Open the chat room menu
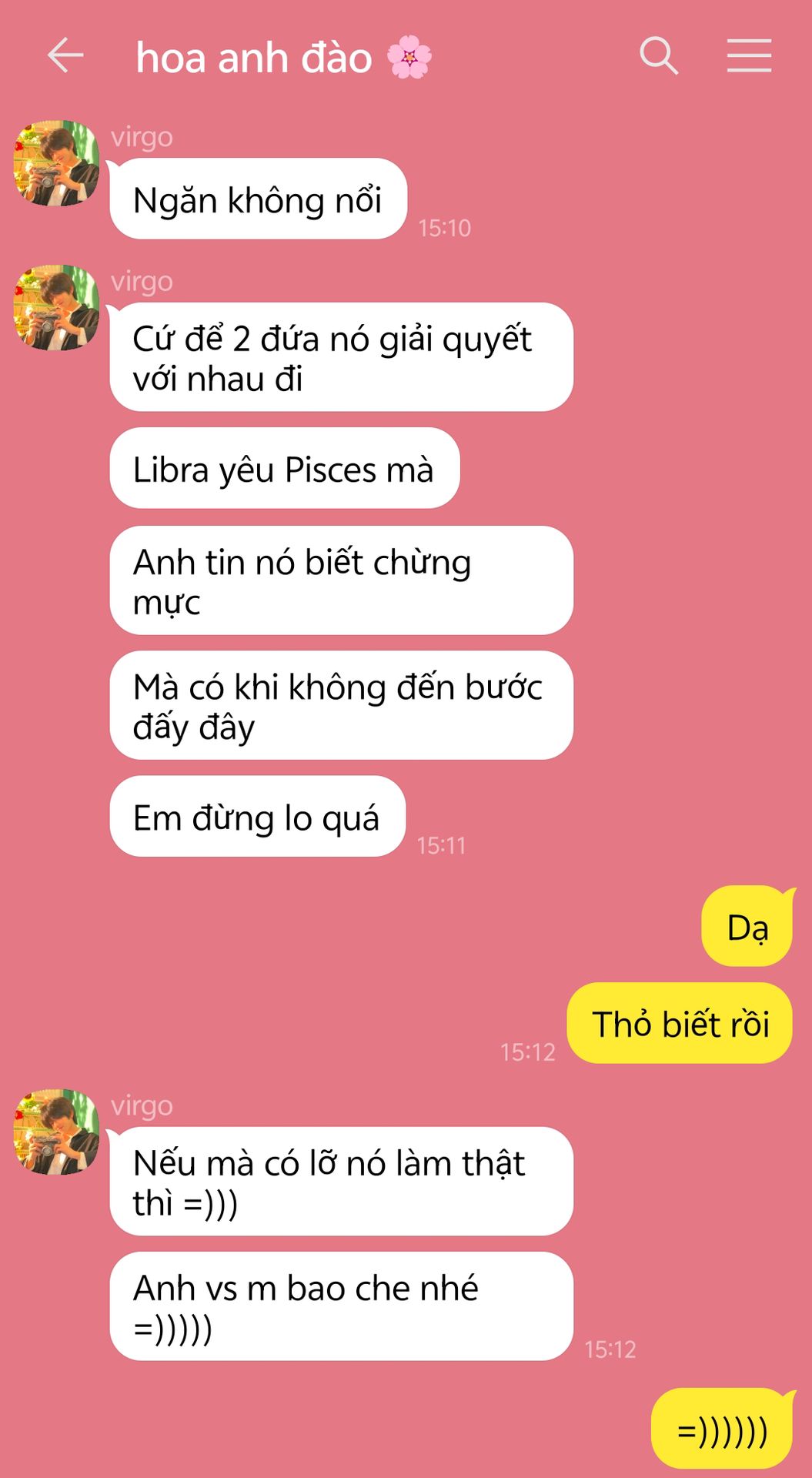 (x=749, y=55)
